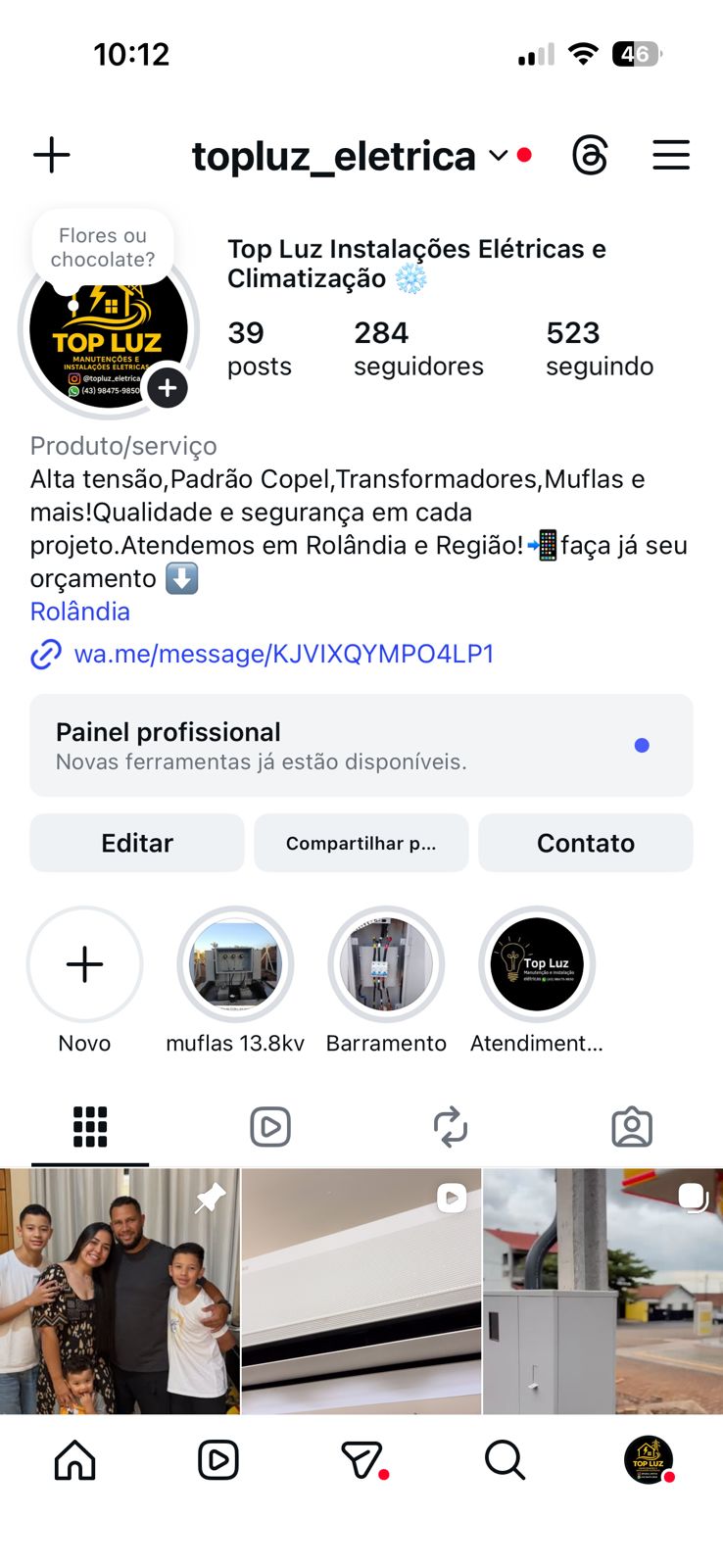Go to the Home feed
The height and width of the screenshot is (1568, 723).
75,1460
